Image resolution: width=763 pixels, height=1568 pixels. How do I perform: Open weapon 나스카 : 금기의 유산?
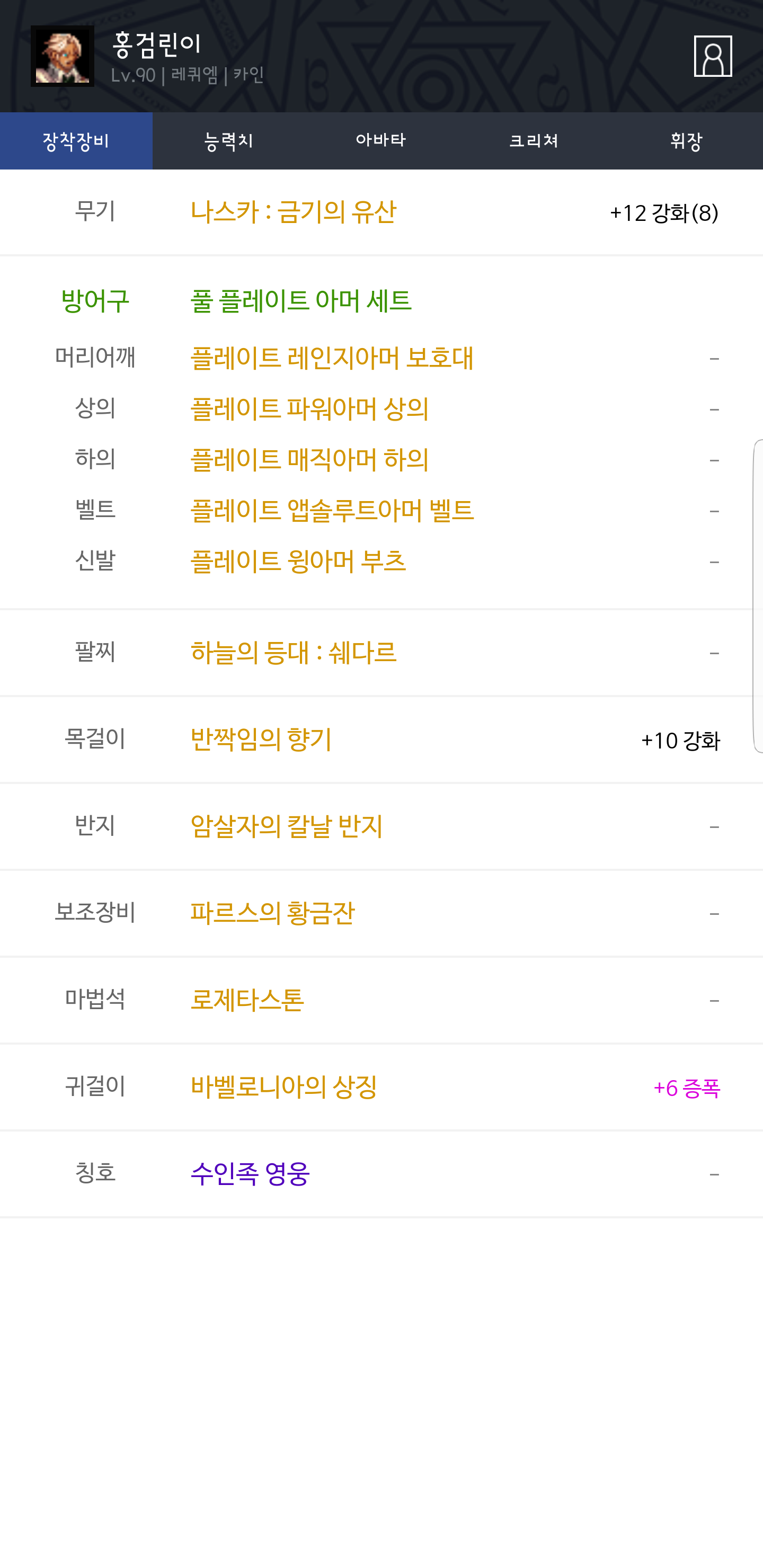pos(293,212)
